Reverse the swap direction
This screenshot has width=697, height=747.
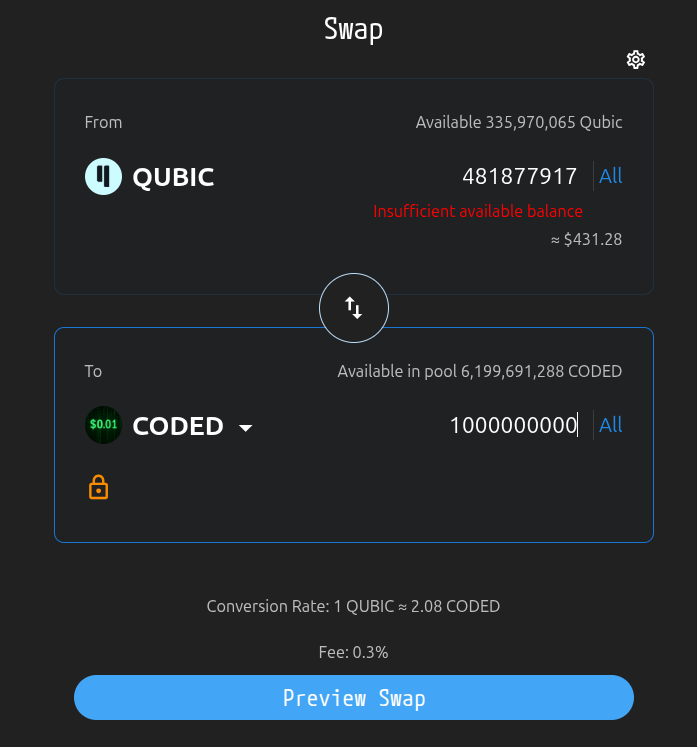click(354, 307)
